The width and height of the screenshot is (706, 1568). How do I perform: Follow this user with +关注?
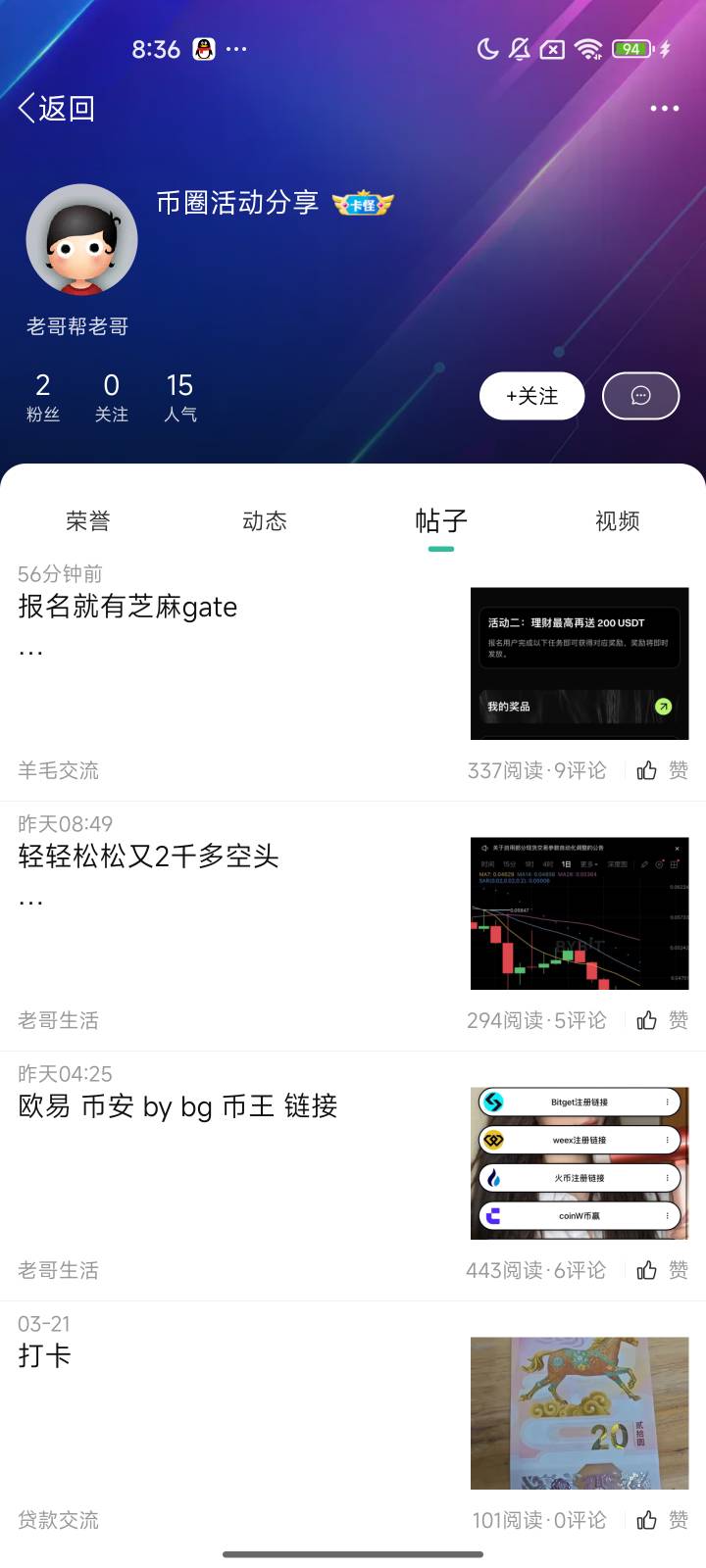point(531,396)
